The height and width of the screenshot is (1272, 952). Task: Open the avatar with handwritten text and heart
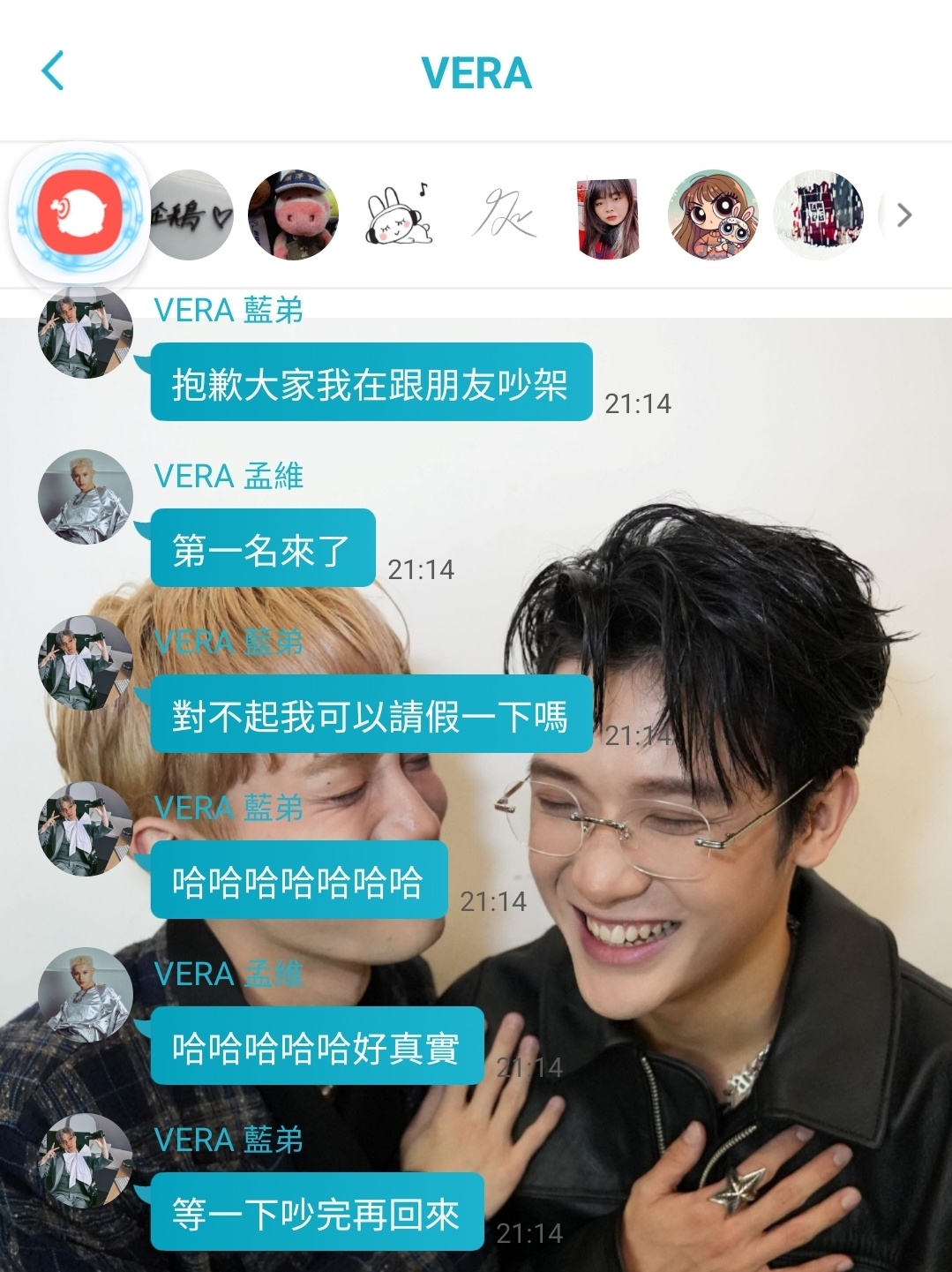190,215
